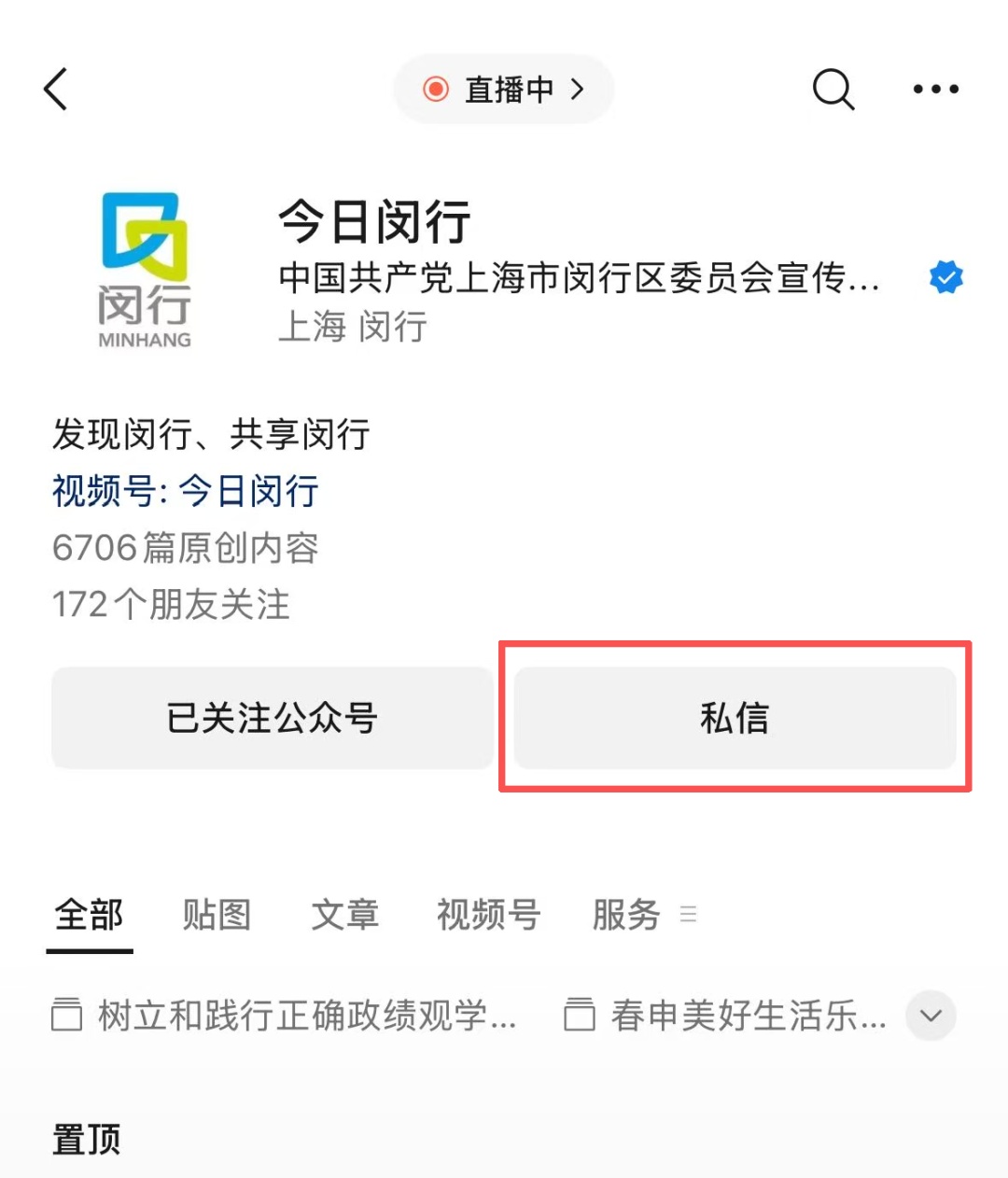The width and height of the screenshot is (1008, 1178).
Task: Tap the 今日闵行 account avatar
Action: [x=145, y=271]
